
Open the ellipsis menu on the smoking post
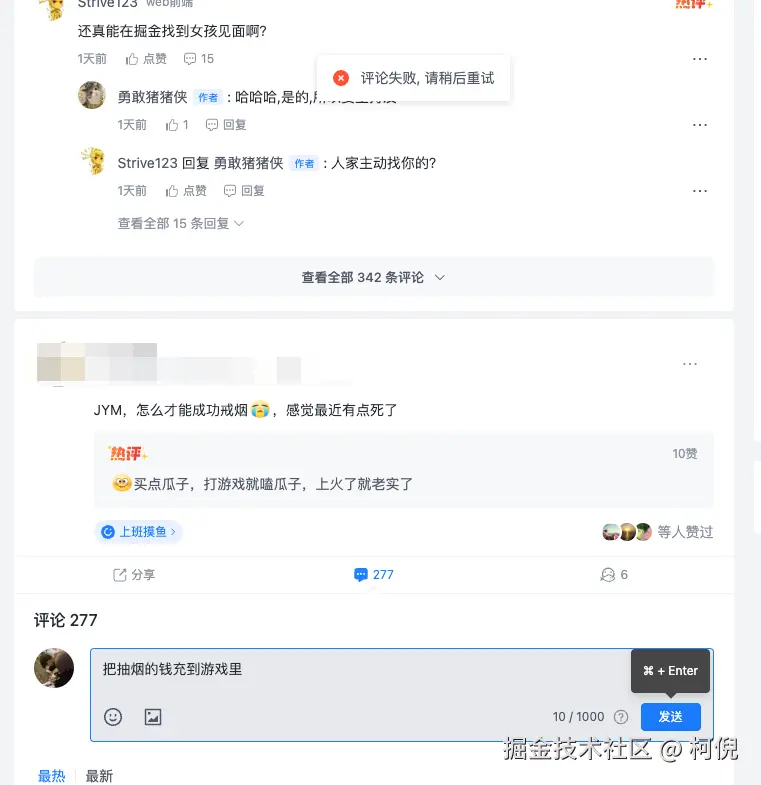click(x=690, y=363)
